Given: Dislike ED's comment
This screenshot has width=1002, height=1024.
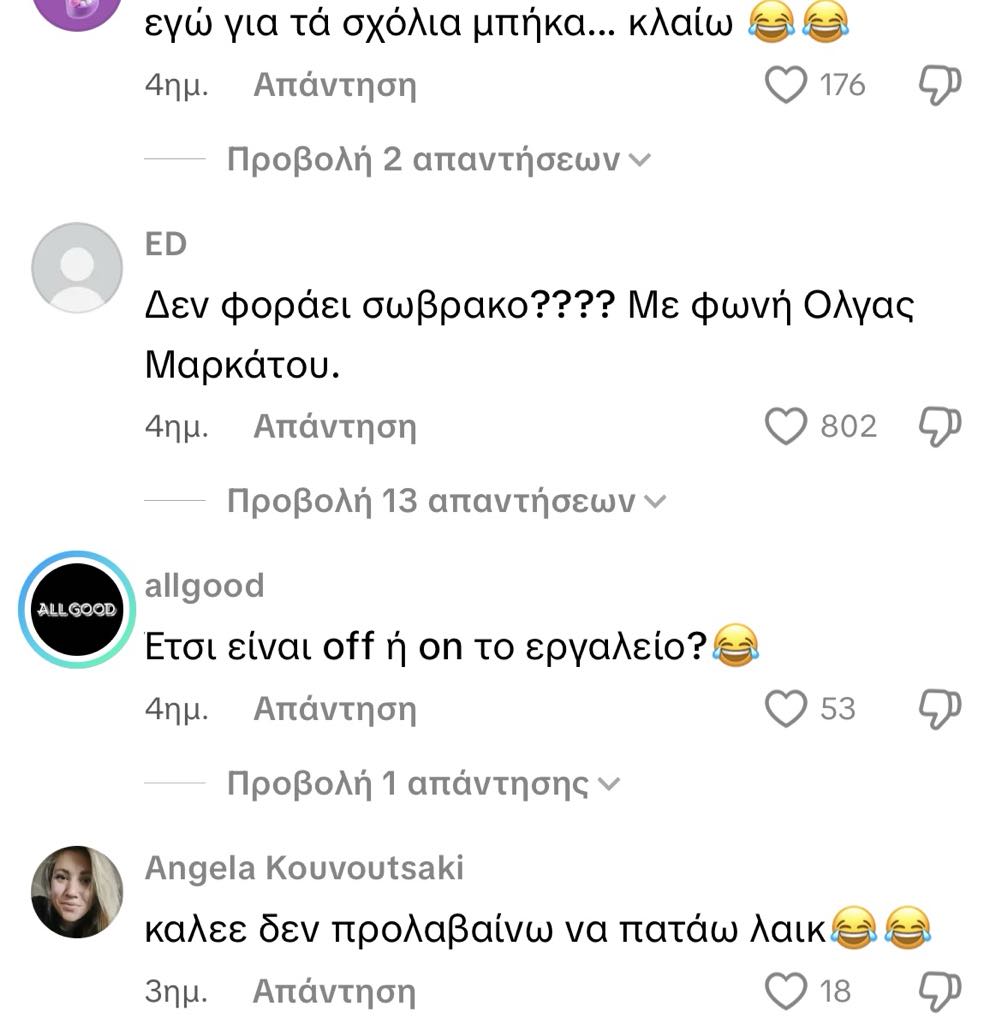Looking at the screenshot, I should click(x=939, y=427).
